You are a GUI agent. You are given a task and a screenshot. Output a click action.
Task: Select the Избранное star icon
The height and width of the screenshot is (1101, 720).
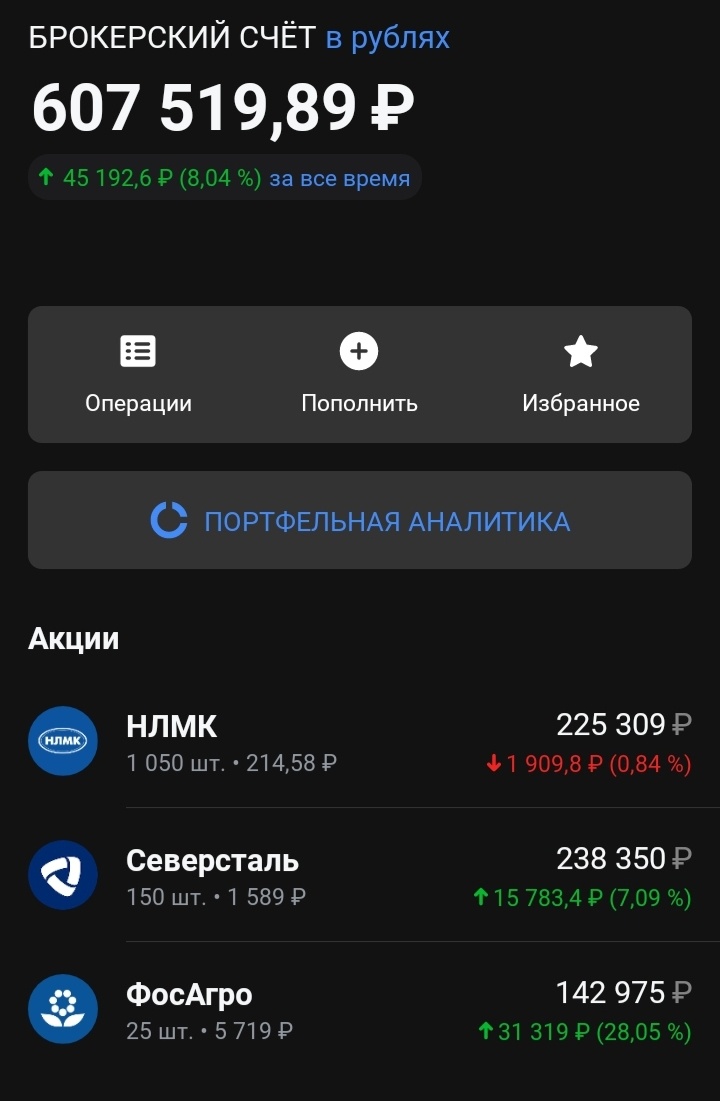pyautogui.click(x=580, y=351)
